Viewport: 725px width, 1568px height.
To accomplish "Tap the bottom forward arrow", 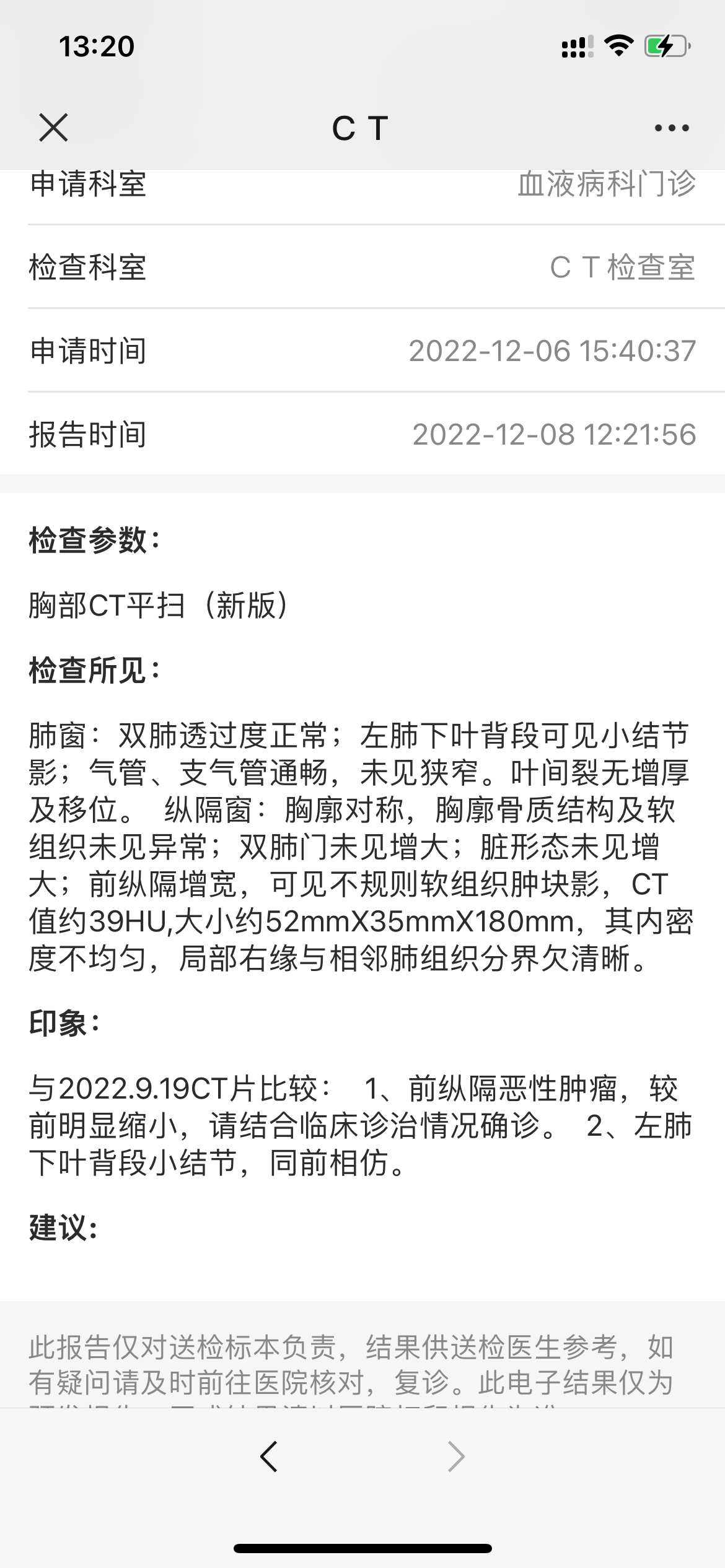I will tap(456, 1456).
